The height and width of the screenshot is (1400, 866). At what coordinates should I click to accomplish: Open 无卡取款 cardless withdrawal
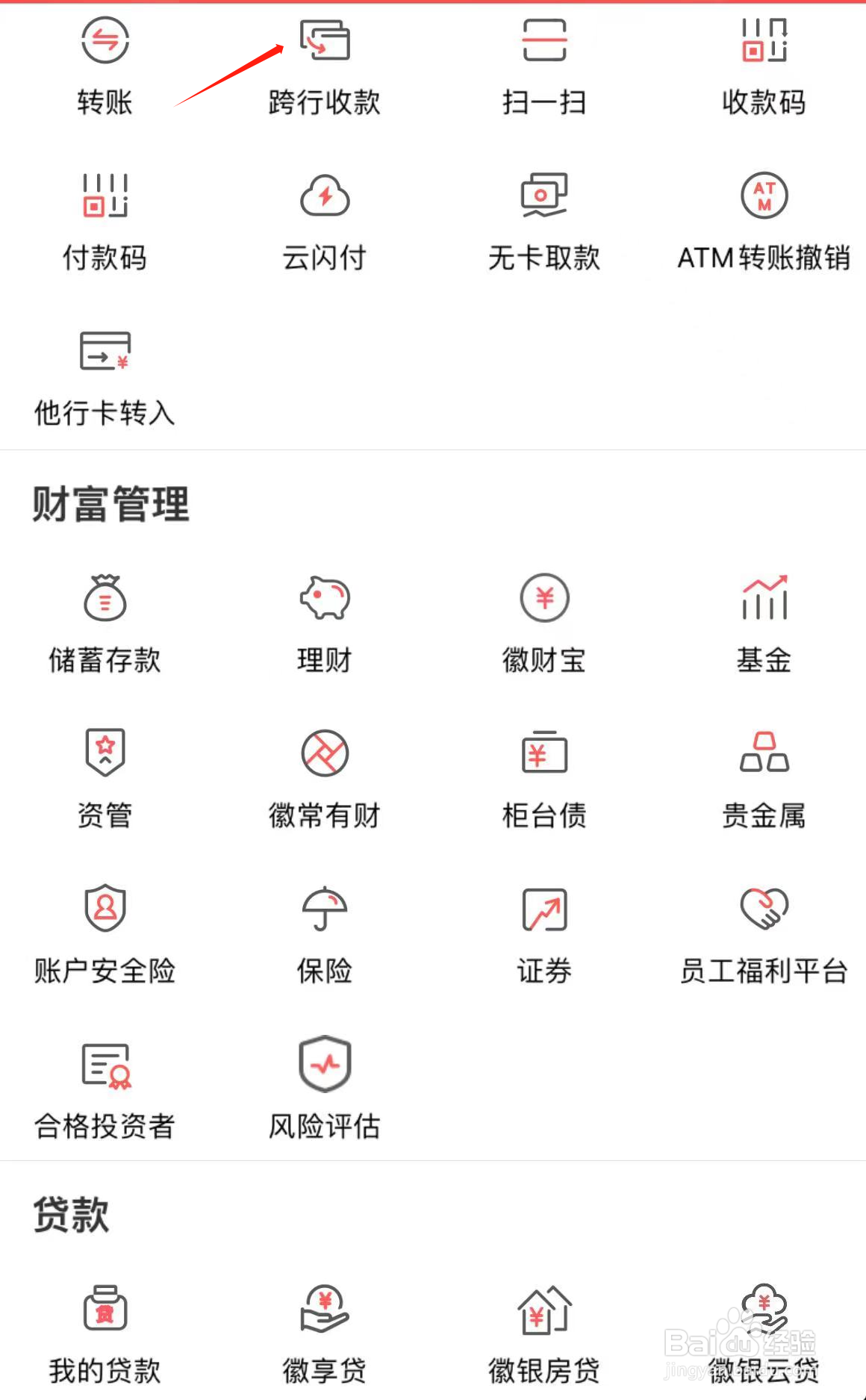click(544, 223)
